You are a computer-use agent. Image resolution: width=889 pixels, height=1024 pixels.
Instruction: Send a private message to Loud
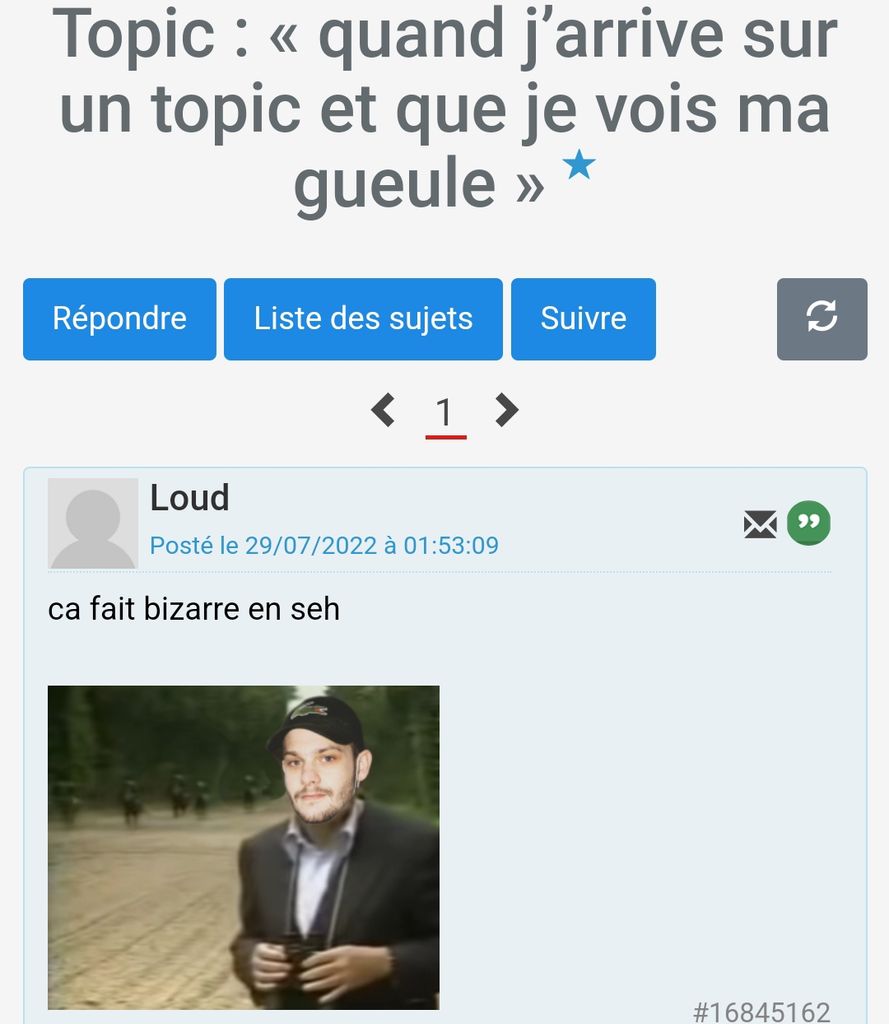click(x=760, y=524)
